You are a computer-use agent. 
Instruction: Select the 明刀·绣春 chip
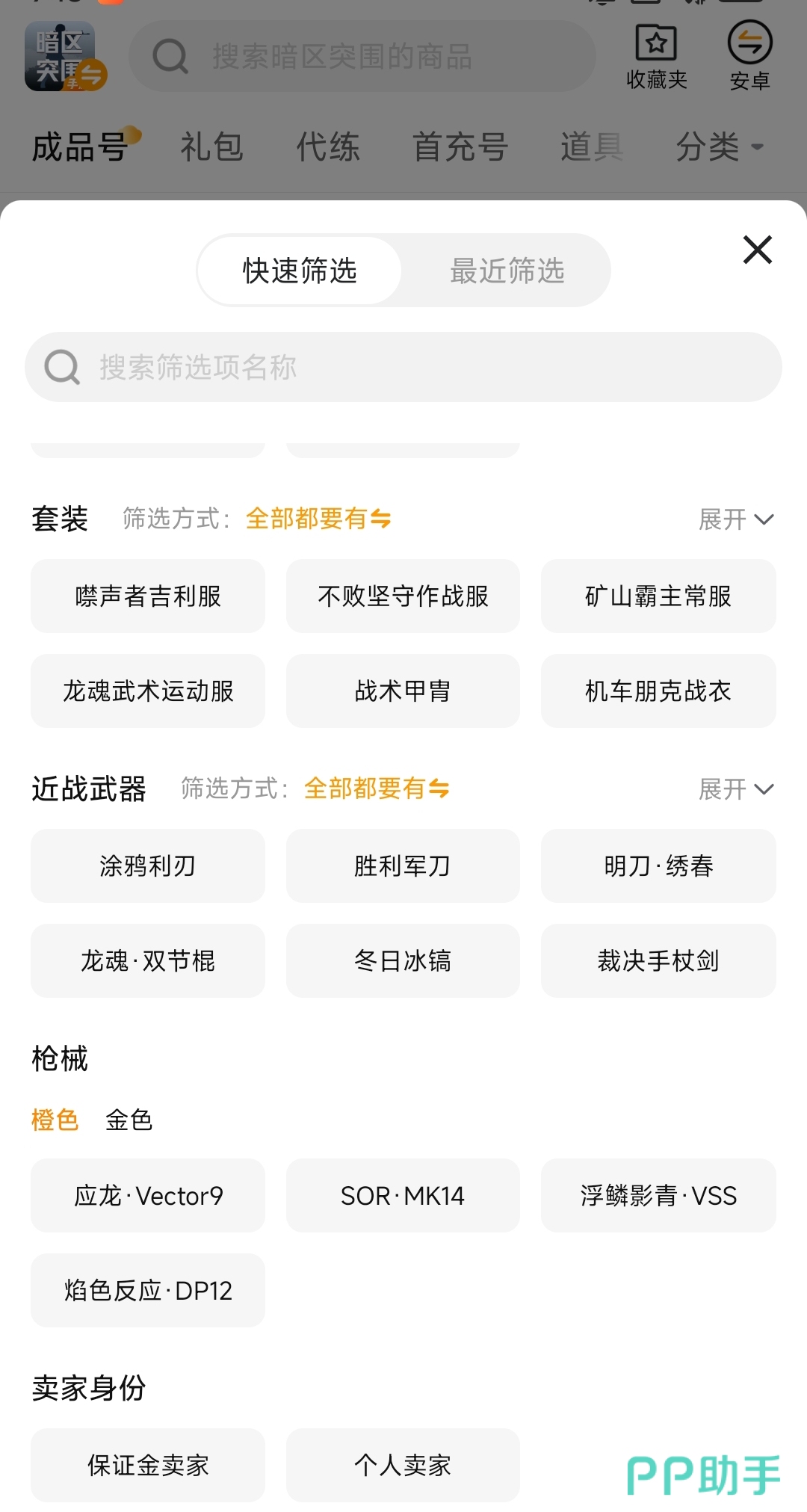click(658, 866)
